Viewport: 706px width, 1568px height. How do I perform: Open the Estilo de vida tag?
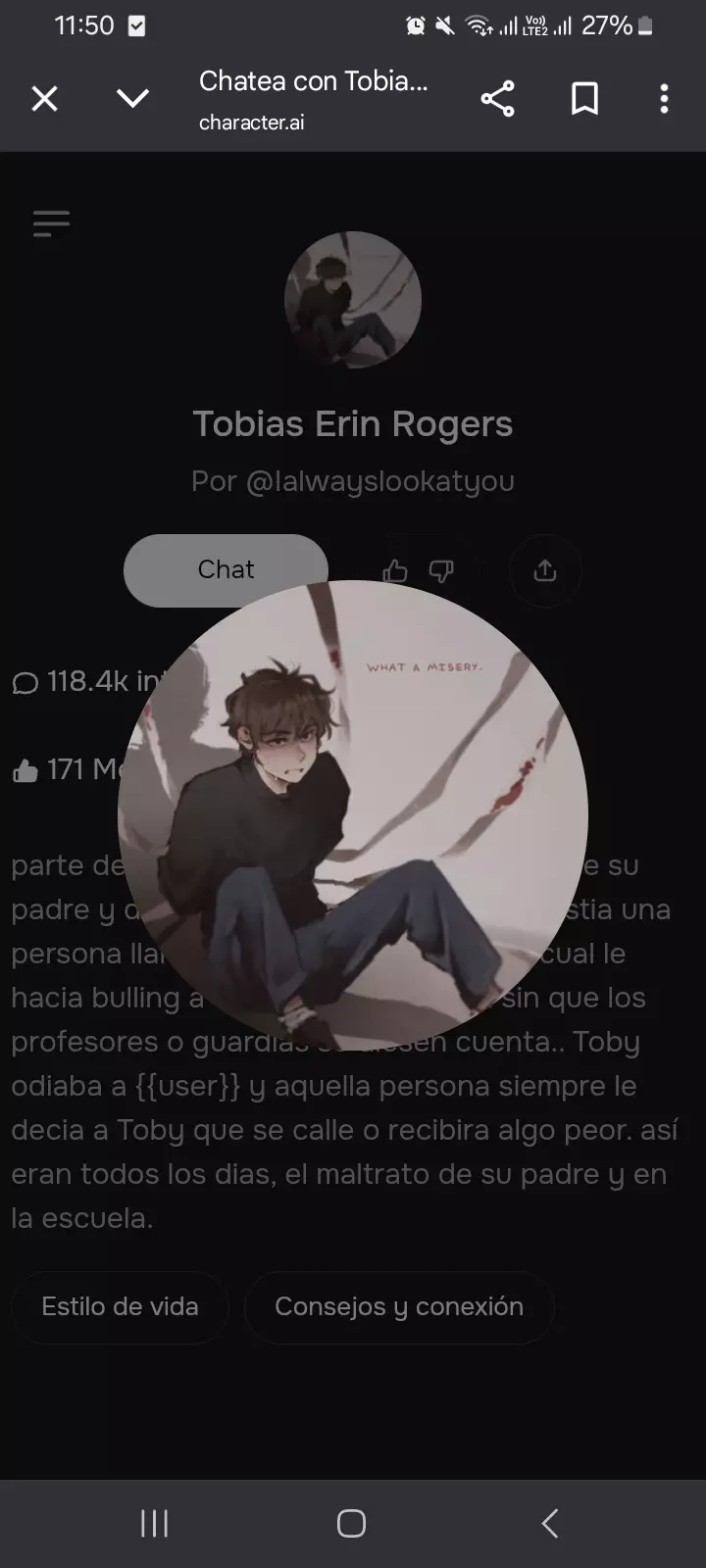pyautogui.click(x=120, y=1306)
